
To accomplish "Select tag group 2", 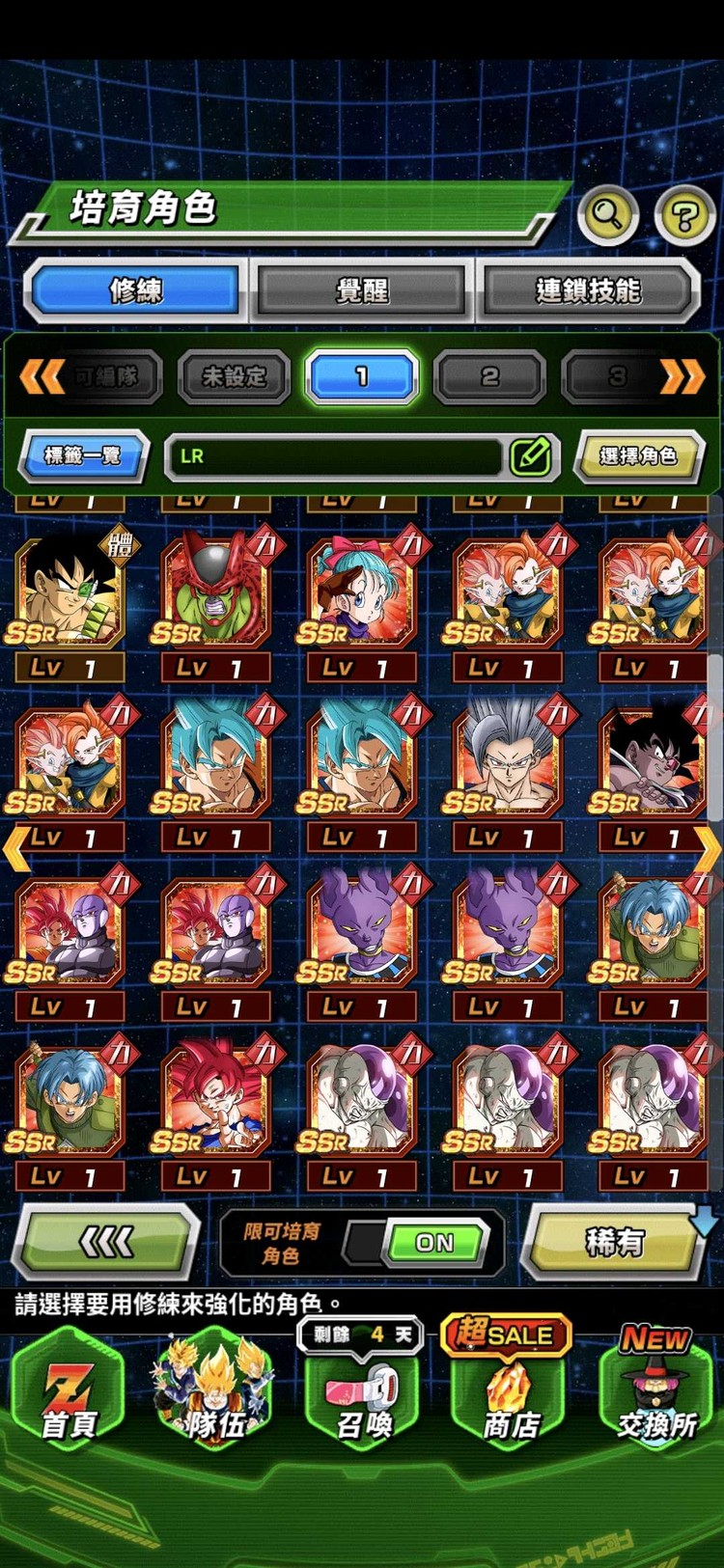I will (x=489, y=376).
